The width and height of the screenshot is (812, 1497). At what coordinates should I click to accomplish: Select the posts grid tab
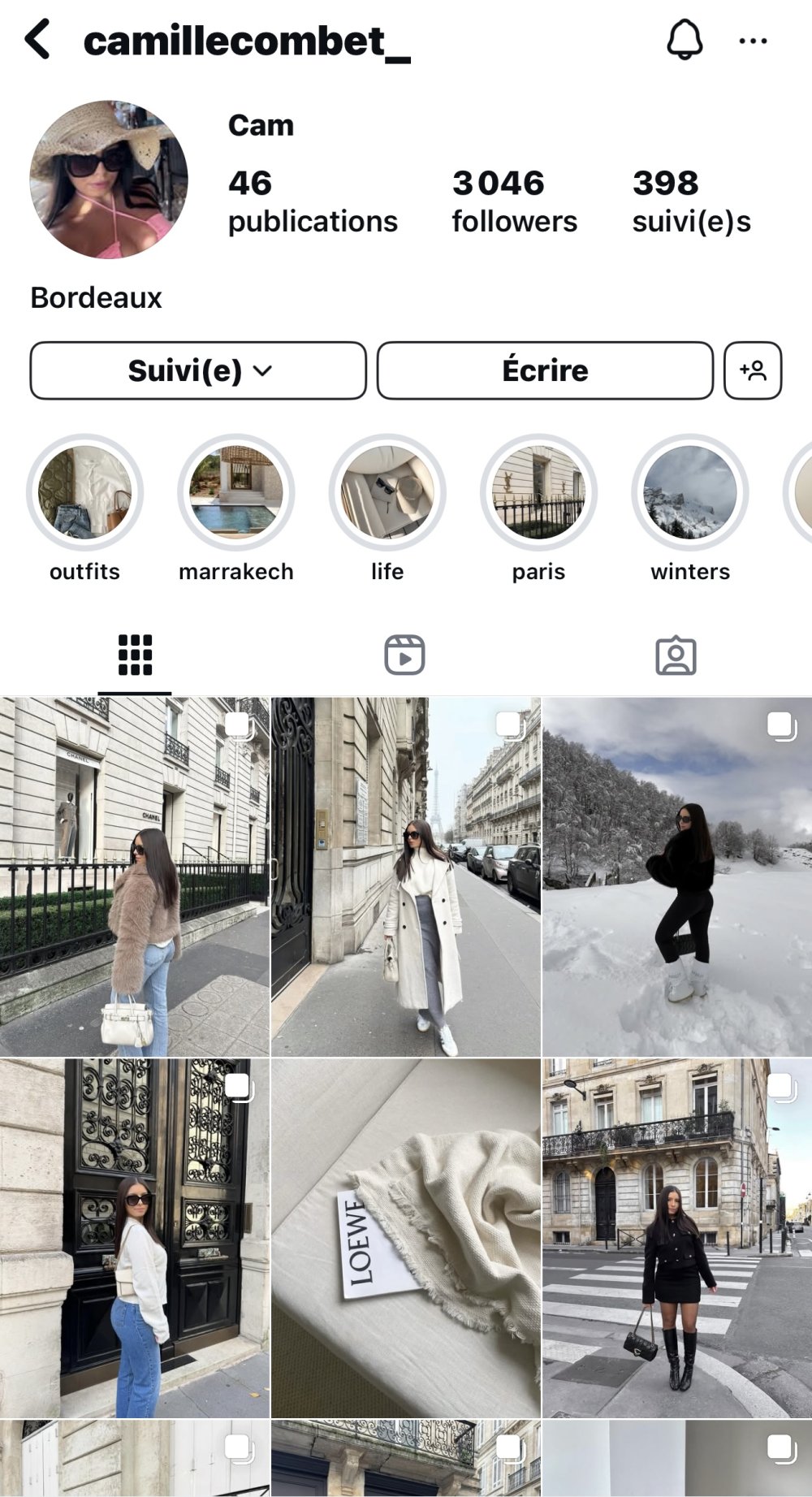pyautogui.click(x=135, y=655)
